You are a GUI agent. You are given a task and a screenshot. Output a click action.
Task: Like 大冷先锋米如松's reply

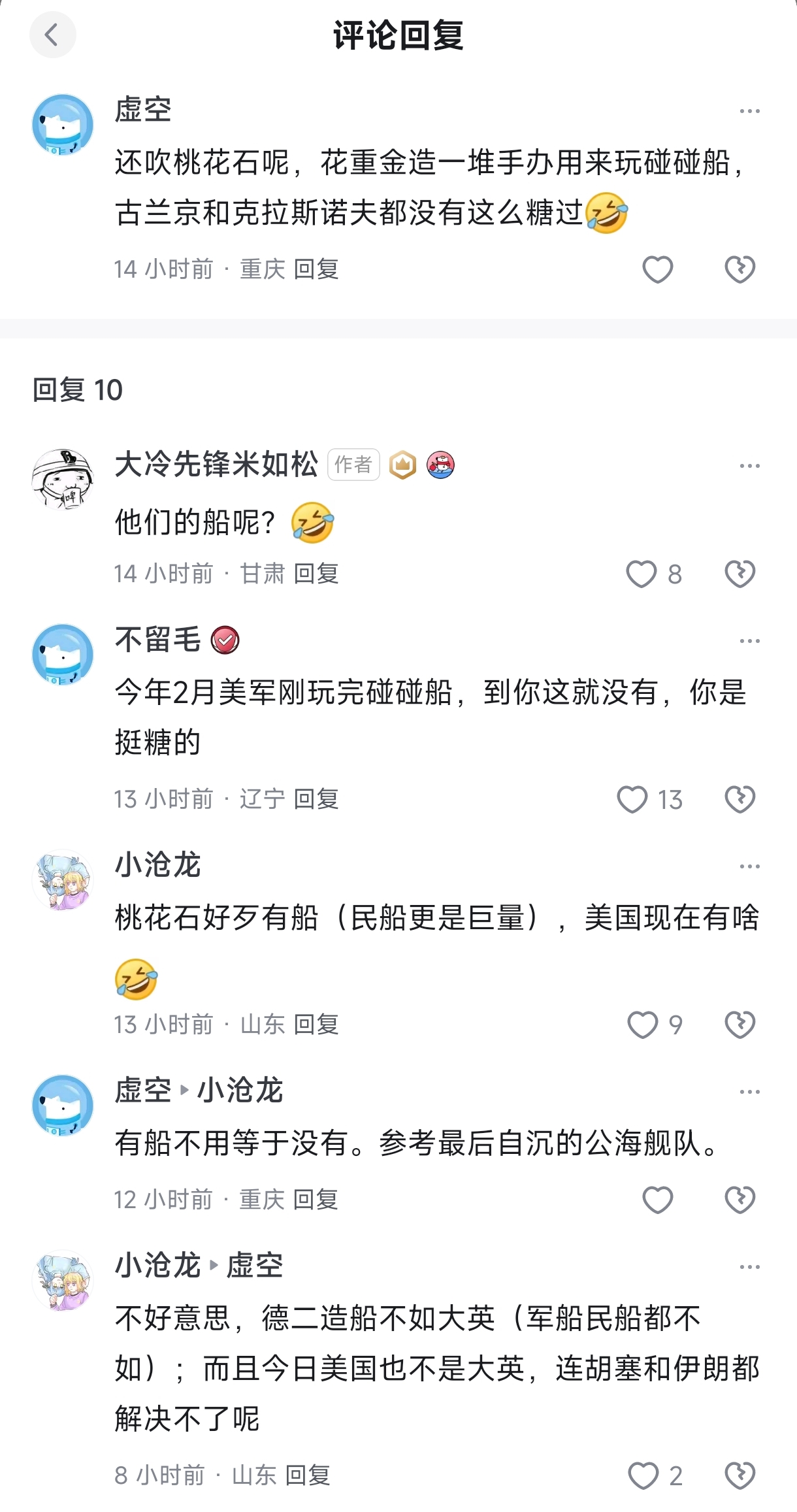[642, 574]
